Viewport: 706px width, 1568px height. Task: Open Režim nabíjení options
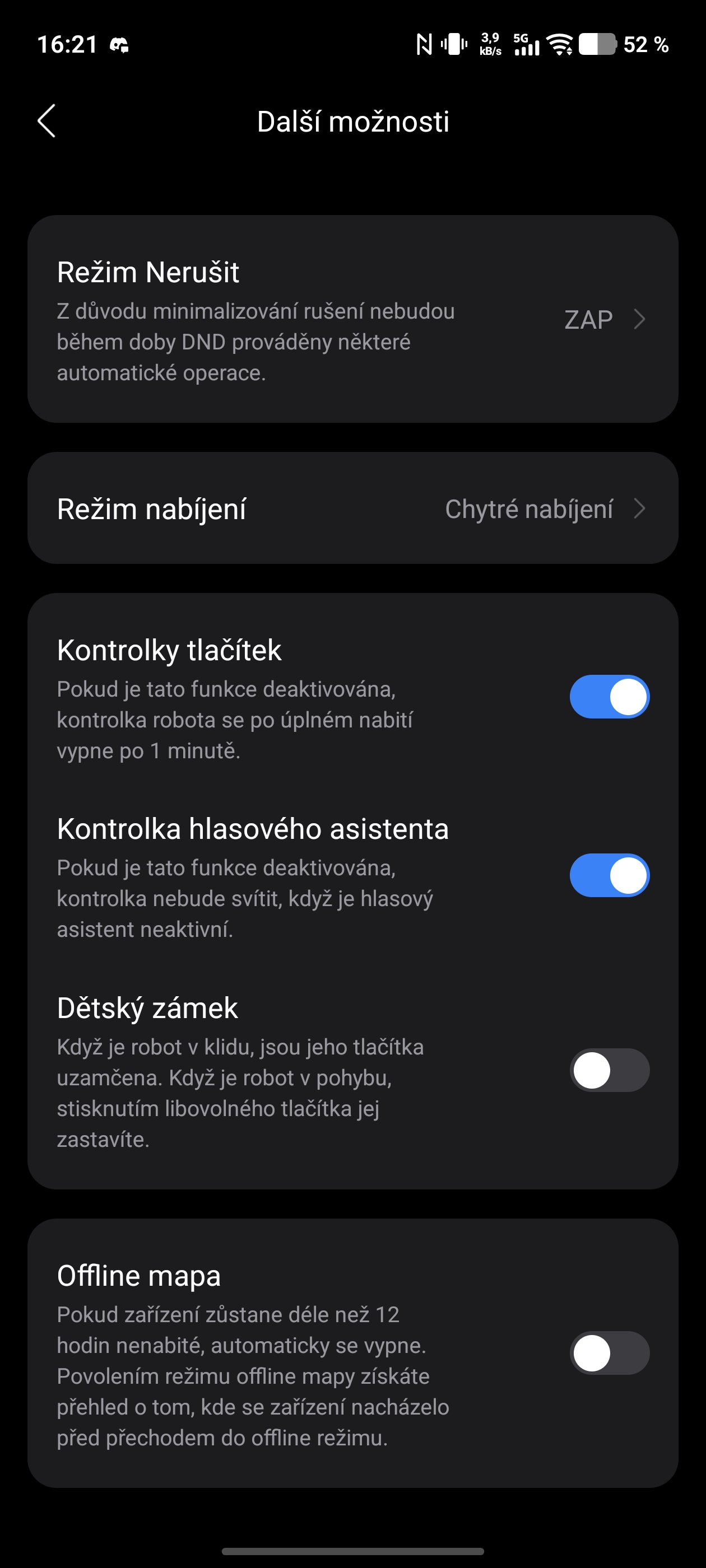352,508
